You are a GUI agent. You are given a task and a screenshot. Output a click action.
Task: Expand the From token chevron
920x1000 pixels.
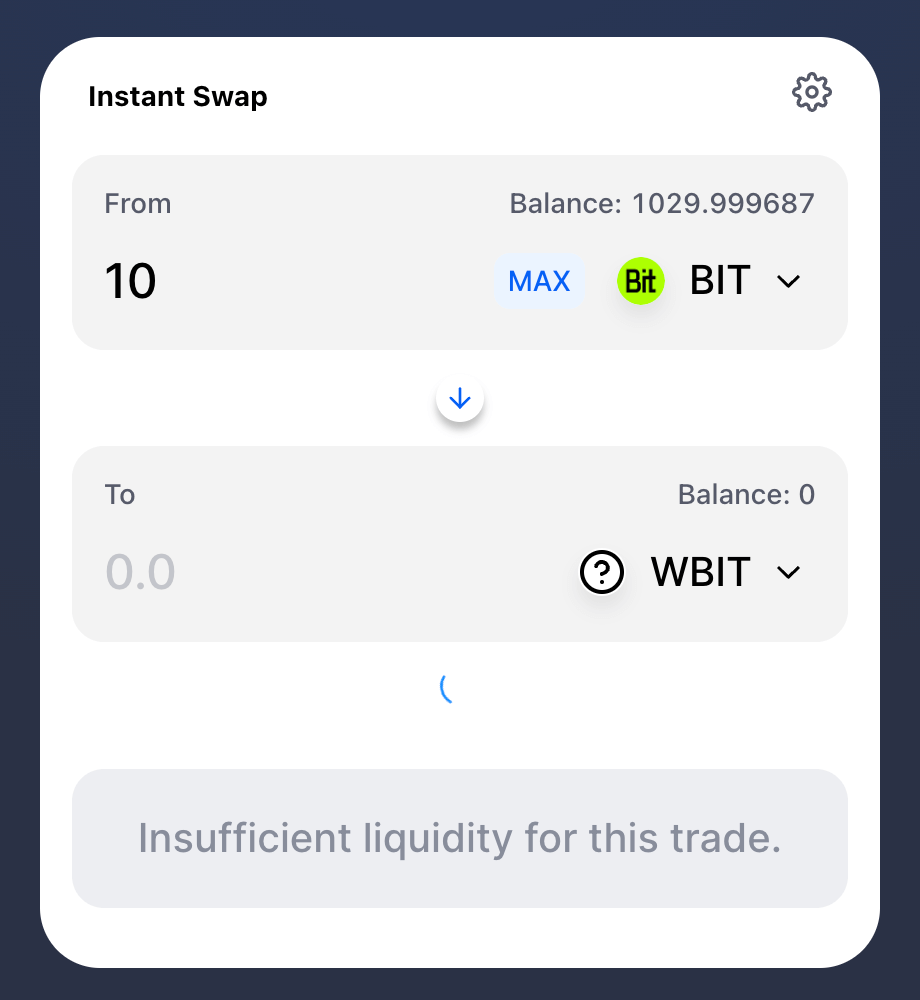(x=788, y=281)
